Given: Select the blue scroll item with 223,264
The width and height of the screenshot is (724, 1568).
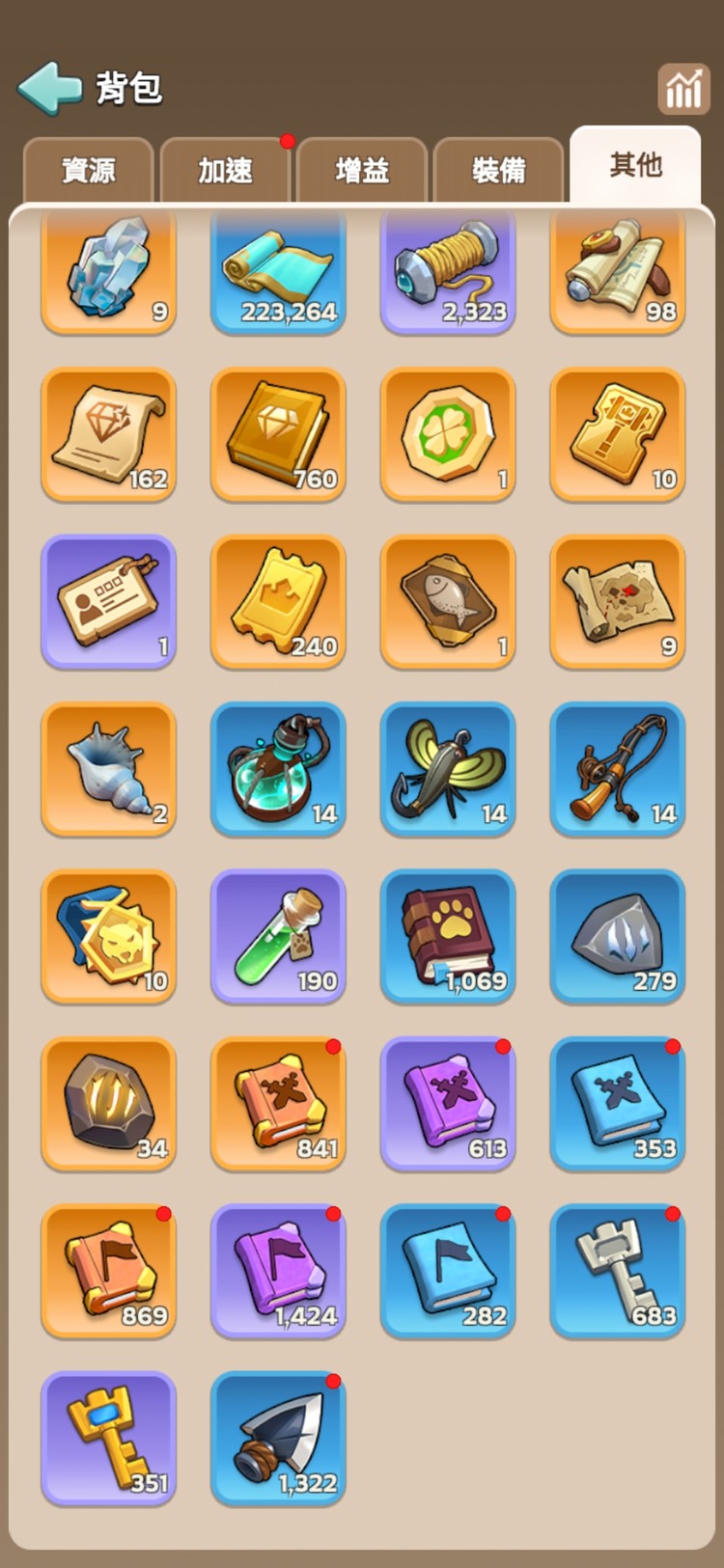Looking at the screenshot, I should [278, 272].
